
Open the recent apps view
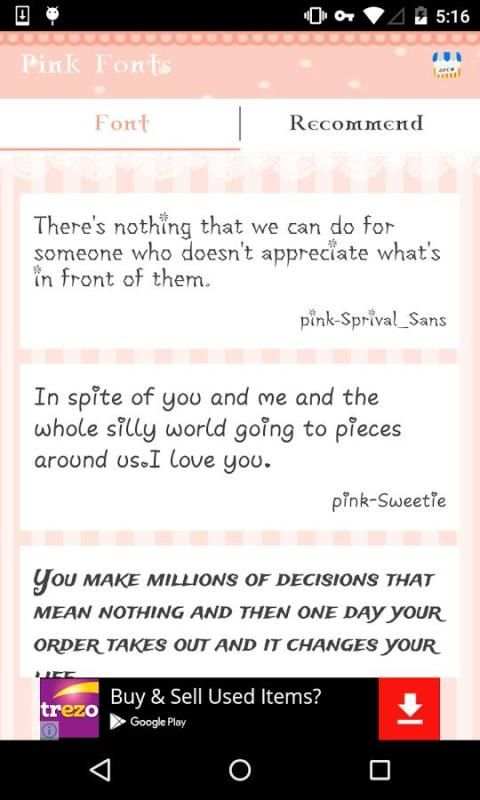(x=380, y=770)
